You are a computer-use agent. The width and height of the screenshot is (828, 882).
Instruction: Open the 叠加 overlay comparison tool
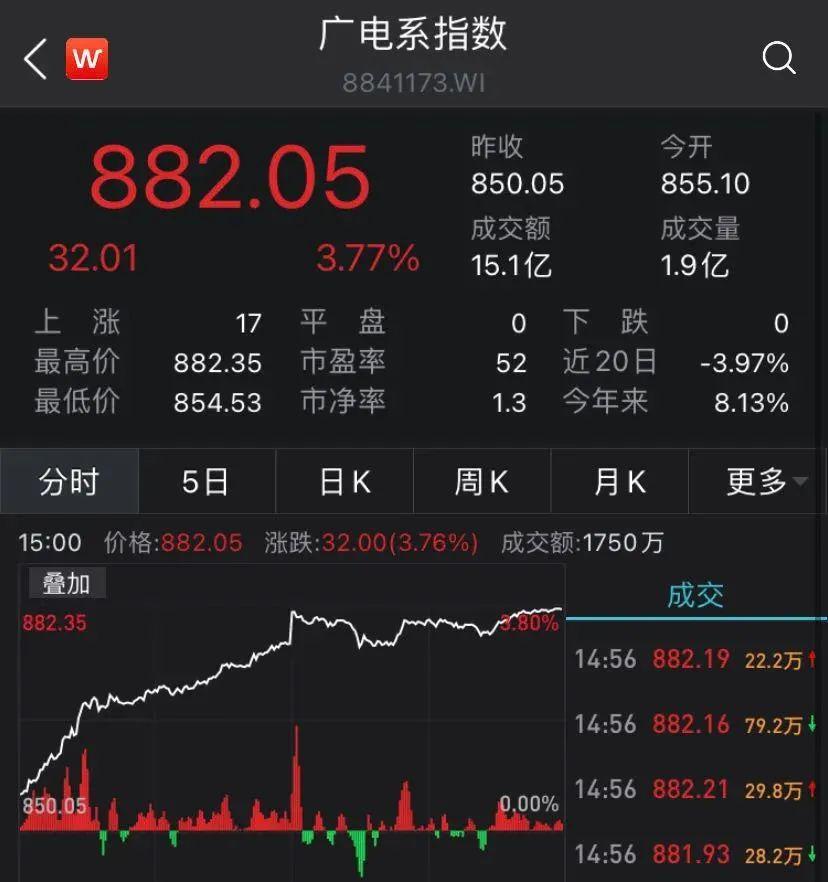pos(66,584)
